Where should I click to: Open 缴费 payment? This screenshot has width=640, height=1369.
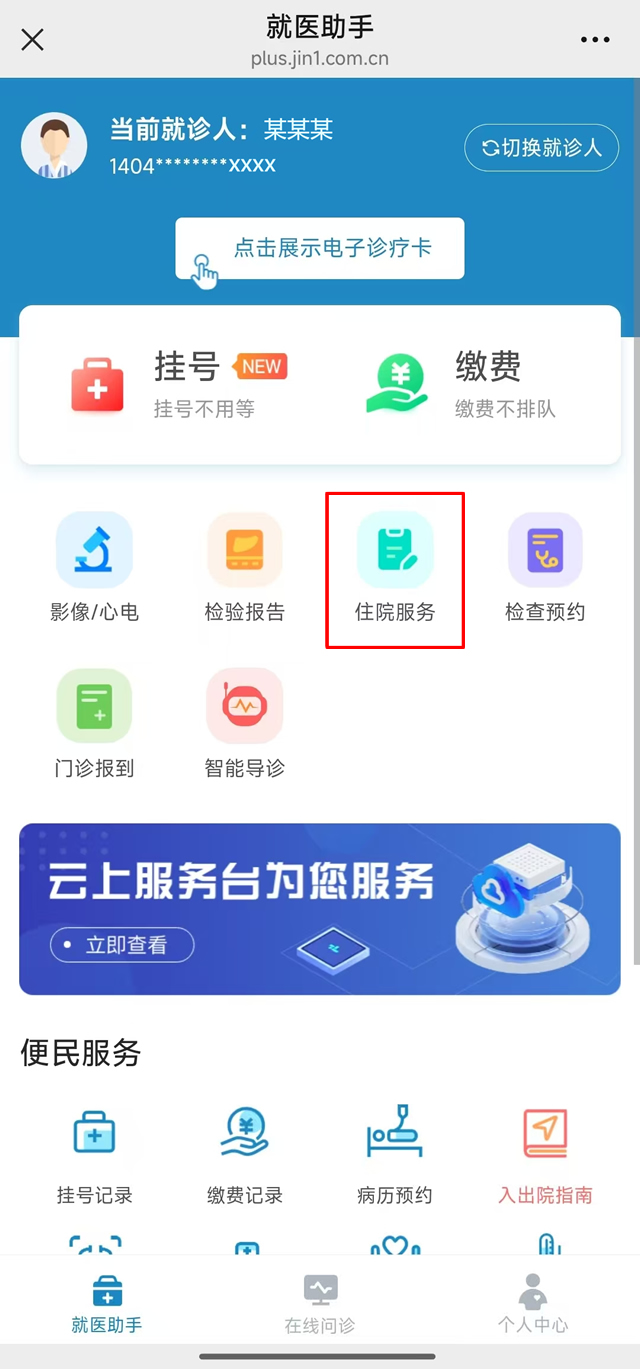click(x=470, y=384)
